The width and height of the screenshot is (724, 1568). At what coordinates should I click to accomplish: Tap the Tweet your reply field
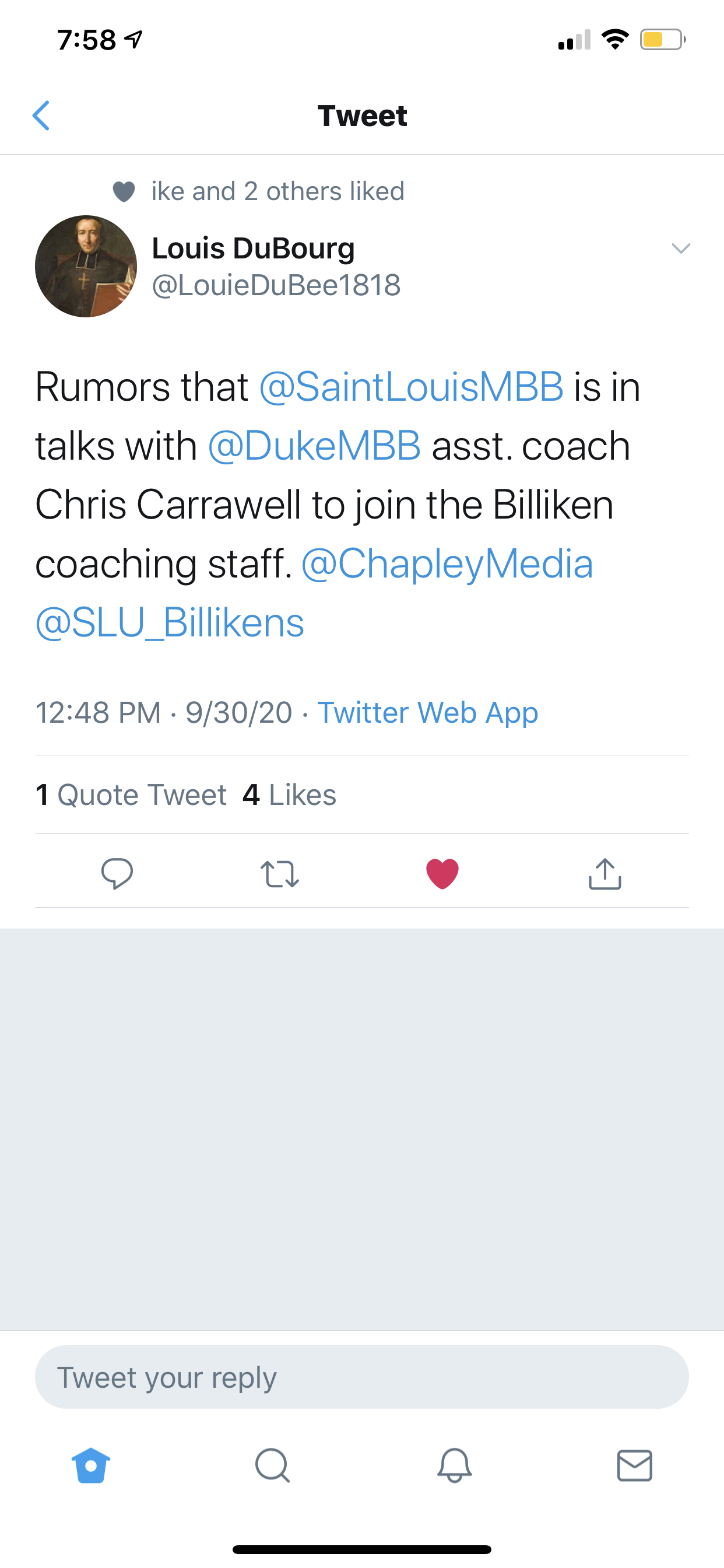(x=362, y=1377)
